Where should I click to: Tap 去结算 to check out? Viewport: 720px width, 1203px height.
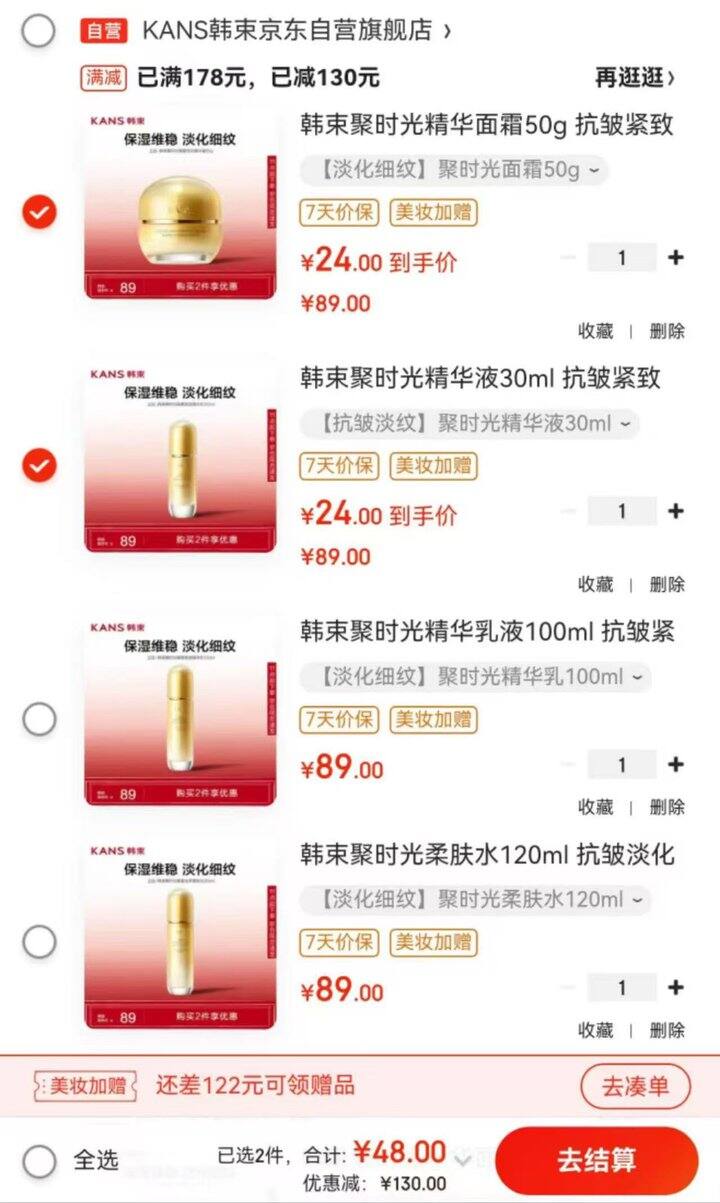(597, 1161)
